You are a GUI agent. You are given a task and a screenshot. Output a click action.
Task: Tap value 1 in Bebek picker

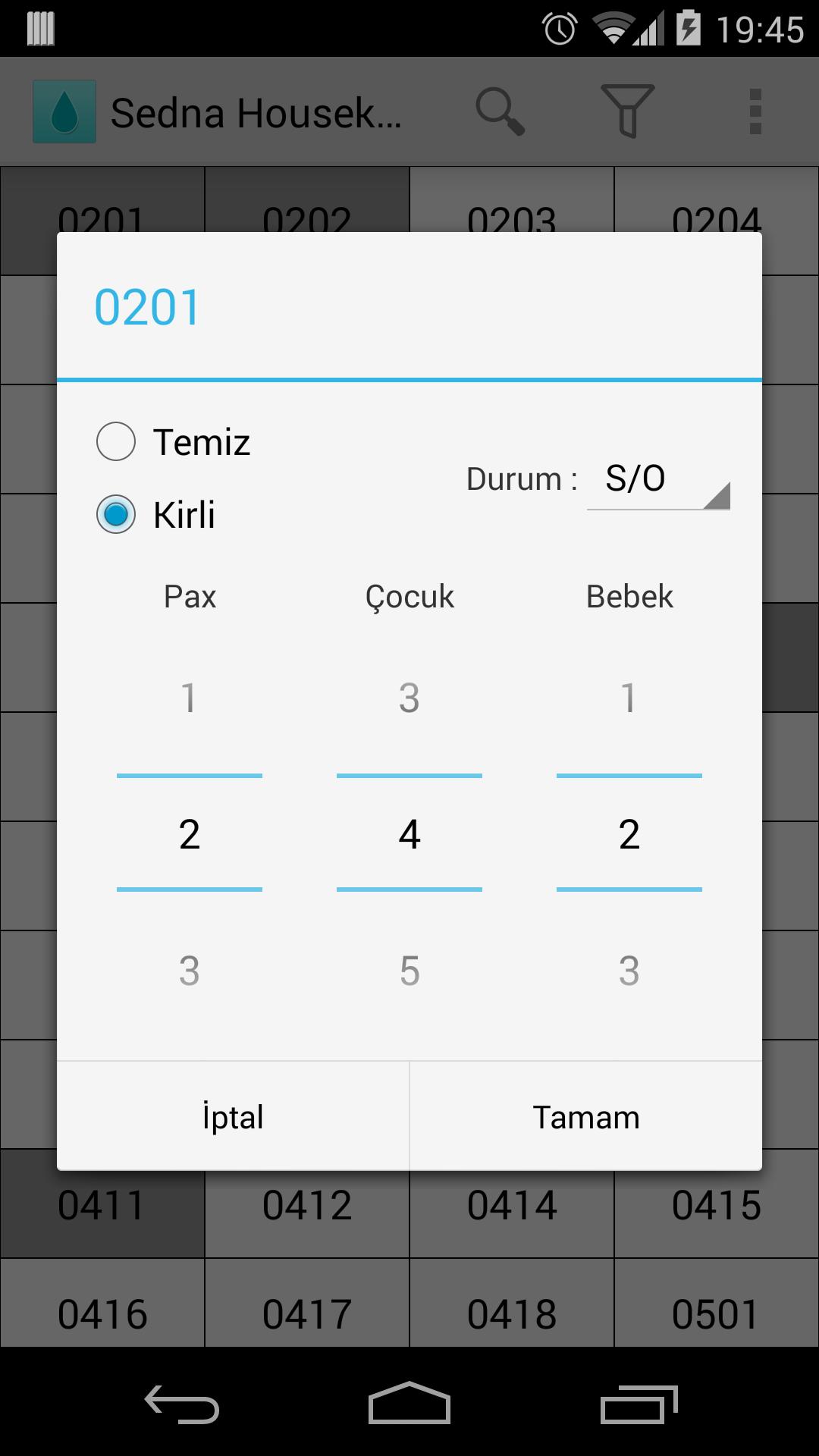pos(629,698)
